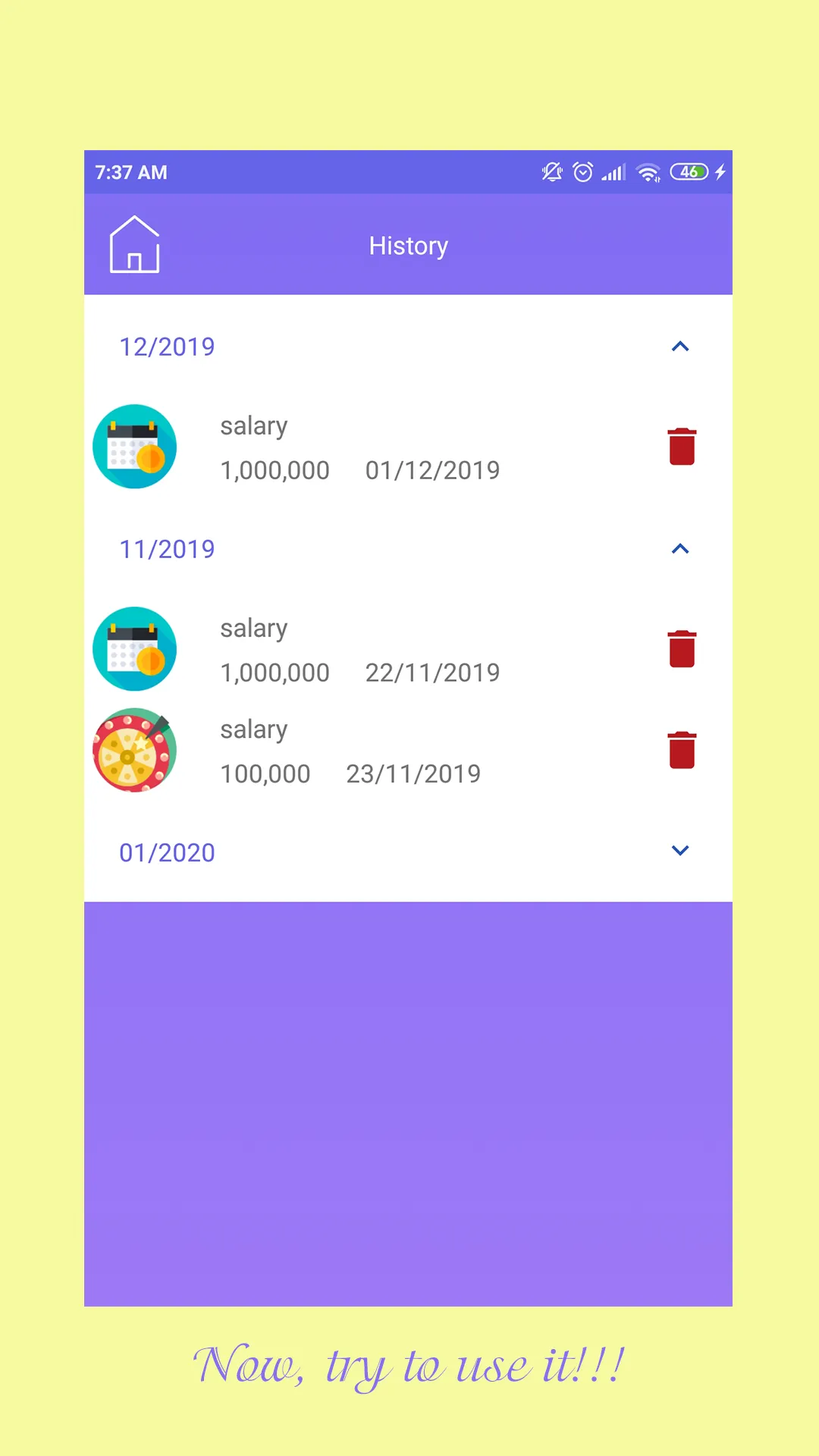Viewport: 819px width, 1456px height.
Task: Select the 11/2019 group header
Action: [x=167, y=548]
